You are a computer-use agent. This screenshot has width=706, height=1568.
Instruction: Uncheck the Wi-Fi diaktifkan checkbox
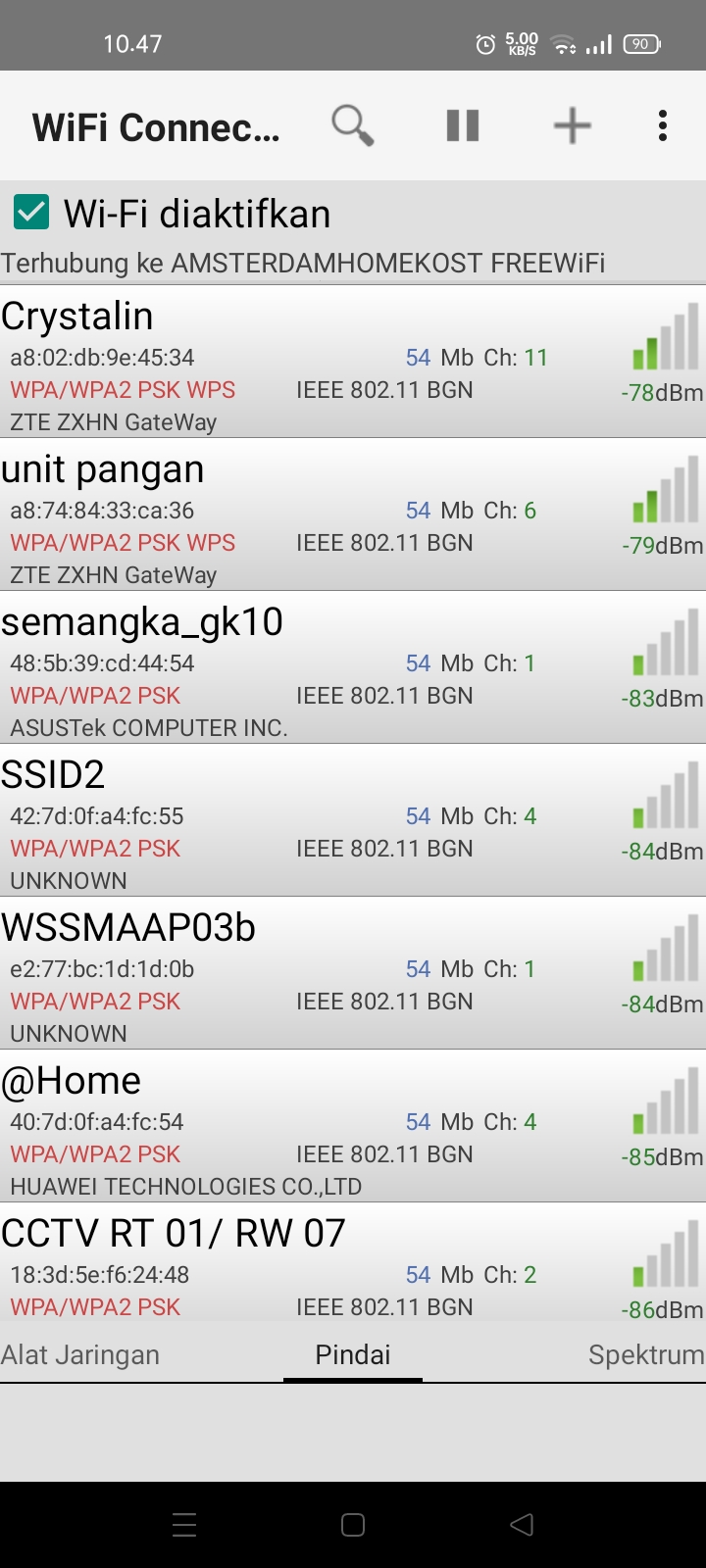pos(31,213)
